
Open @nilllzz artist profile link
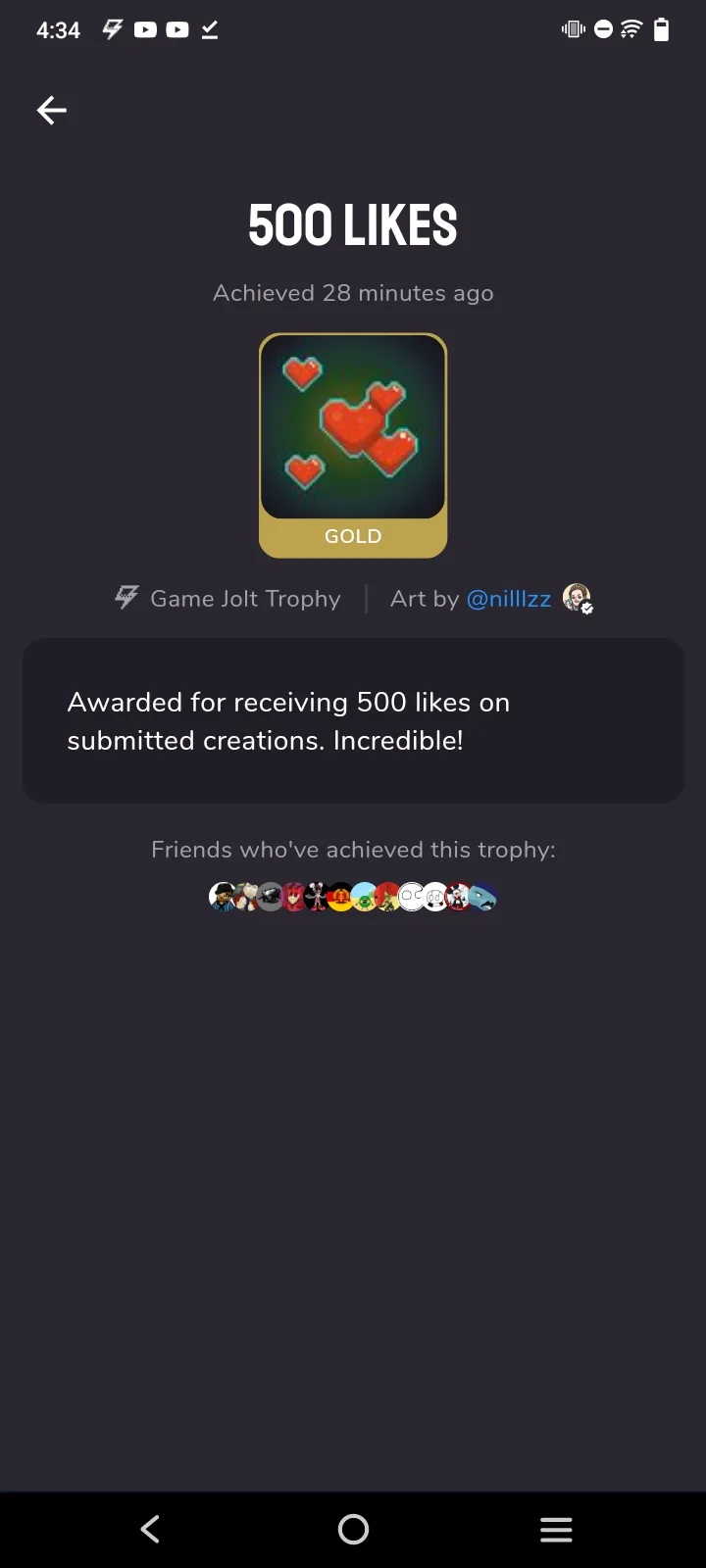[508, 599]
